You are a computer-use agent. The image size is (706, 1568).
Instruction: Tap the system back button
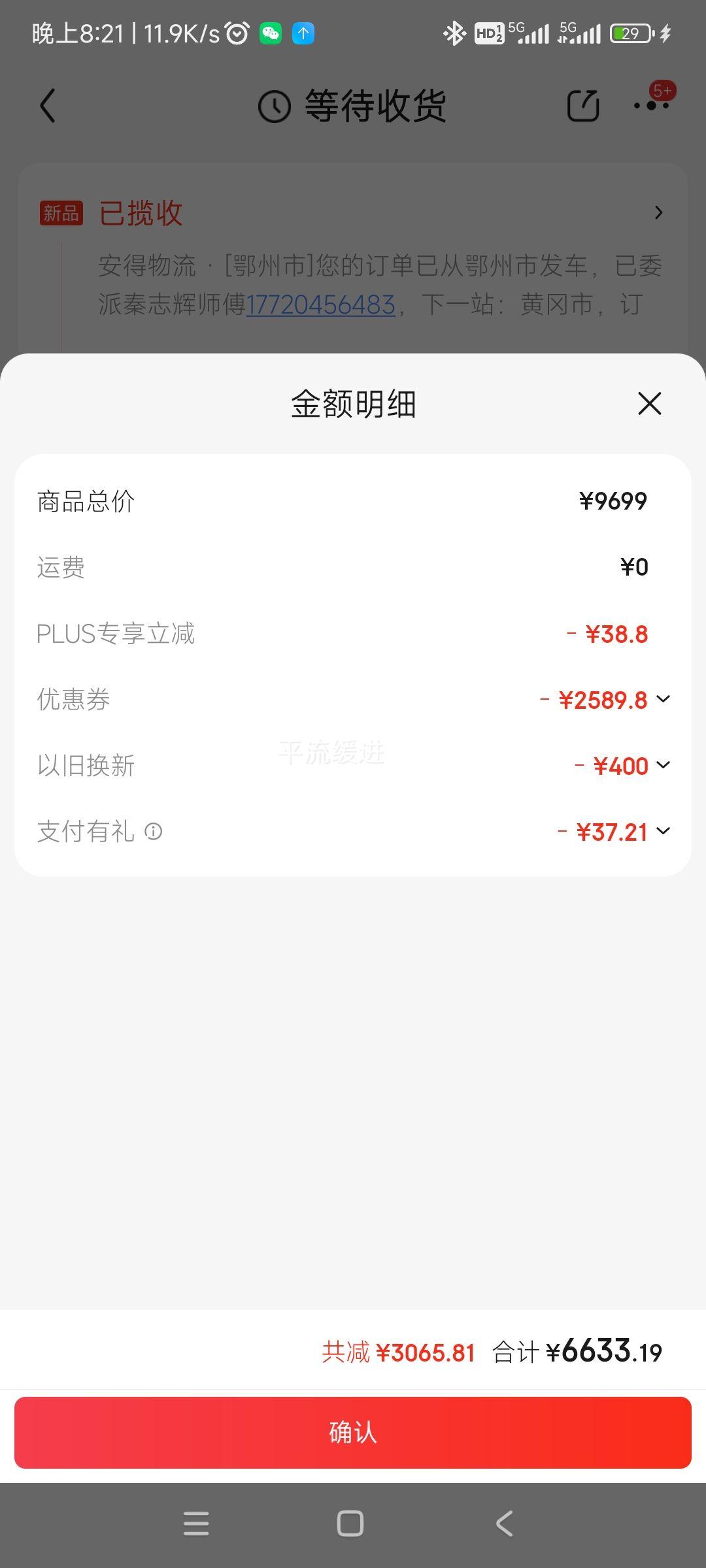point(505,1524)
